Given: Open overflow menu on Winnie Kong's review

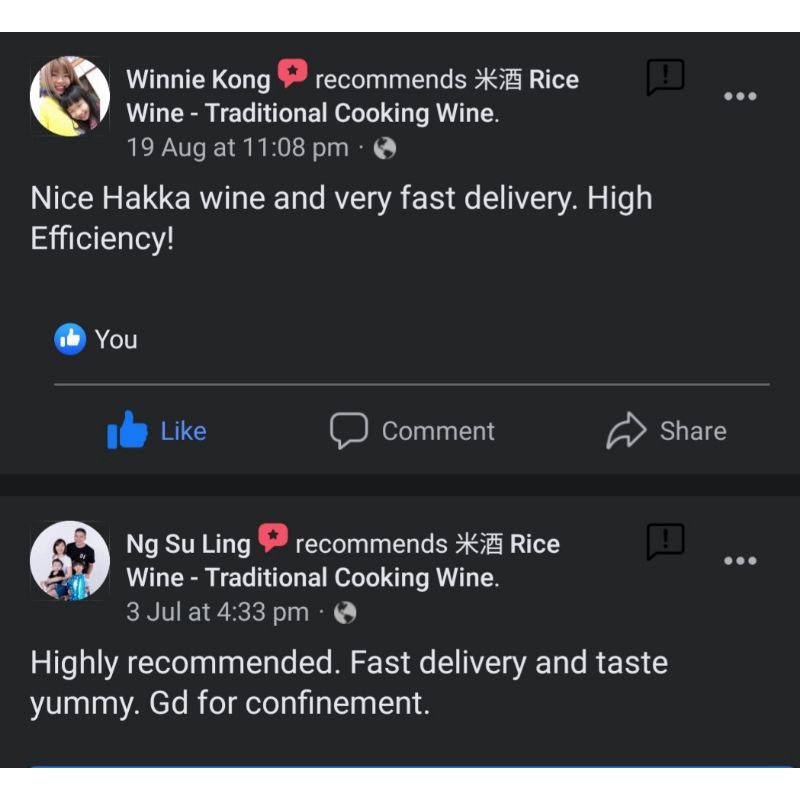Looking at the screenshot, I should coord(740,96).
